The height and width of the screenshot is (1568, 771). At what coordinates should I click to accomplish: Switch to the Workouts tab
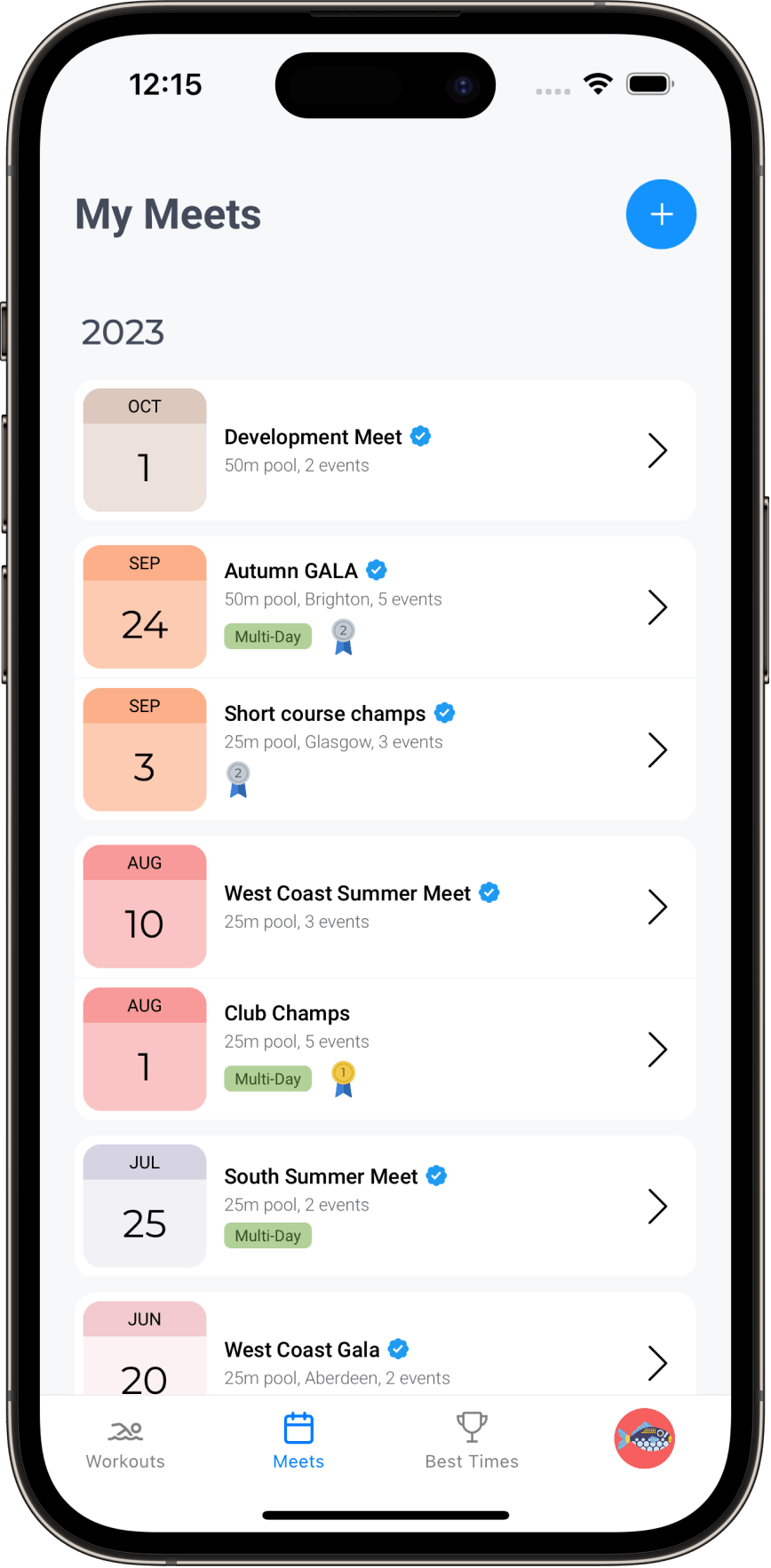pyautogui.click(x=125, y=1442)
